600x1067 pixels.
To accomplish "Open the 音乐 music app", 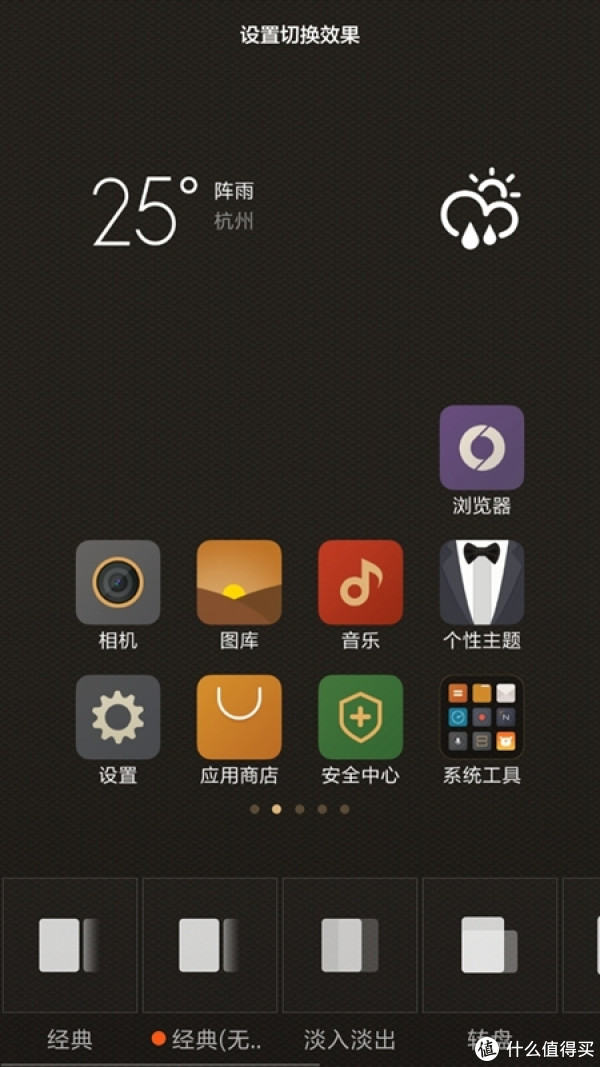I will tap(360, 582).
